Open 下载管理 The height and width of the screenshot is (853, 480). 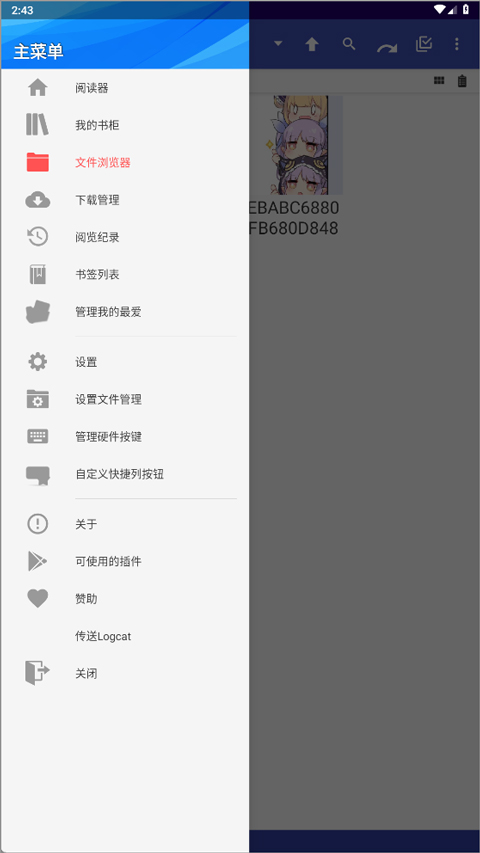point(125,200)
